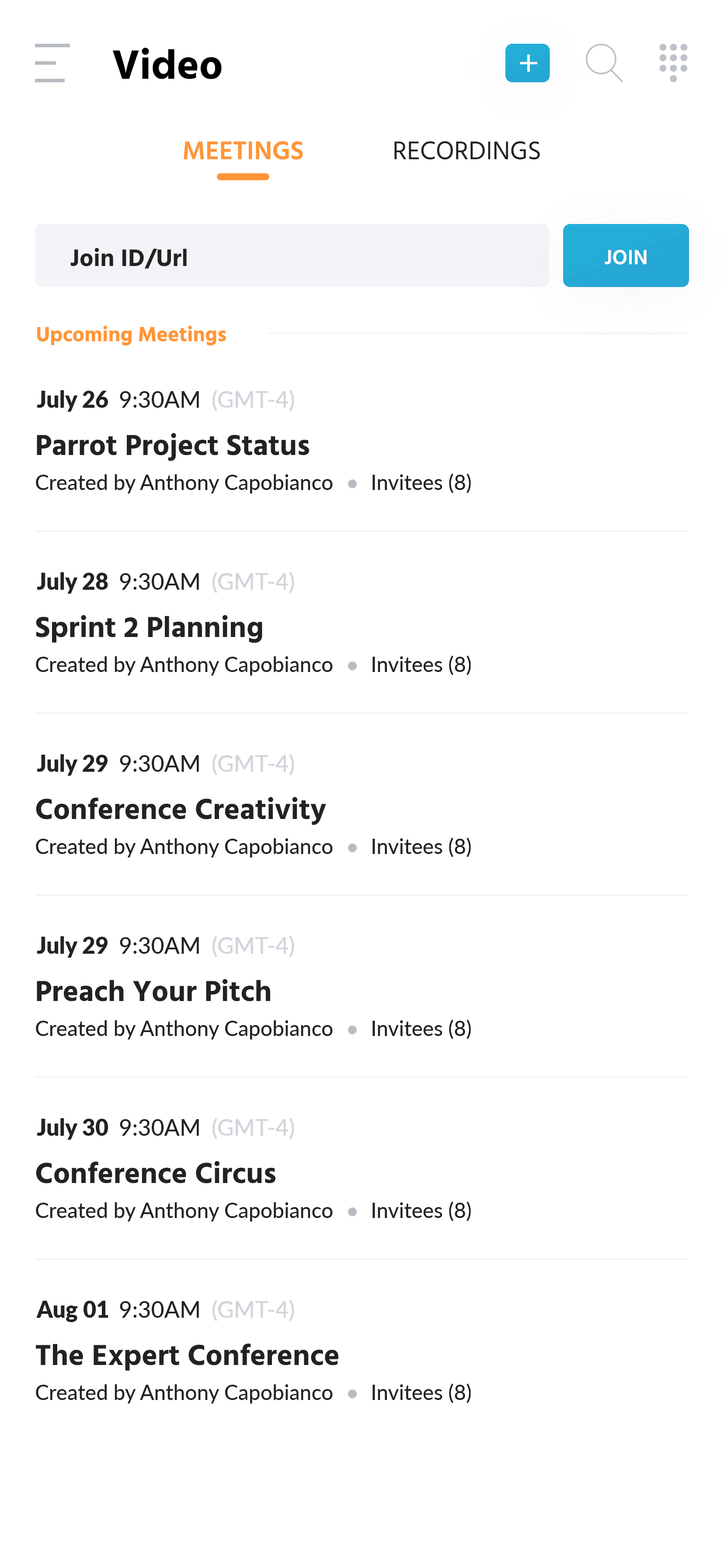Create a new meeting with plus button
This screenshot has height=1568, width=724.
pyautogui.click(x=527, y=63)
